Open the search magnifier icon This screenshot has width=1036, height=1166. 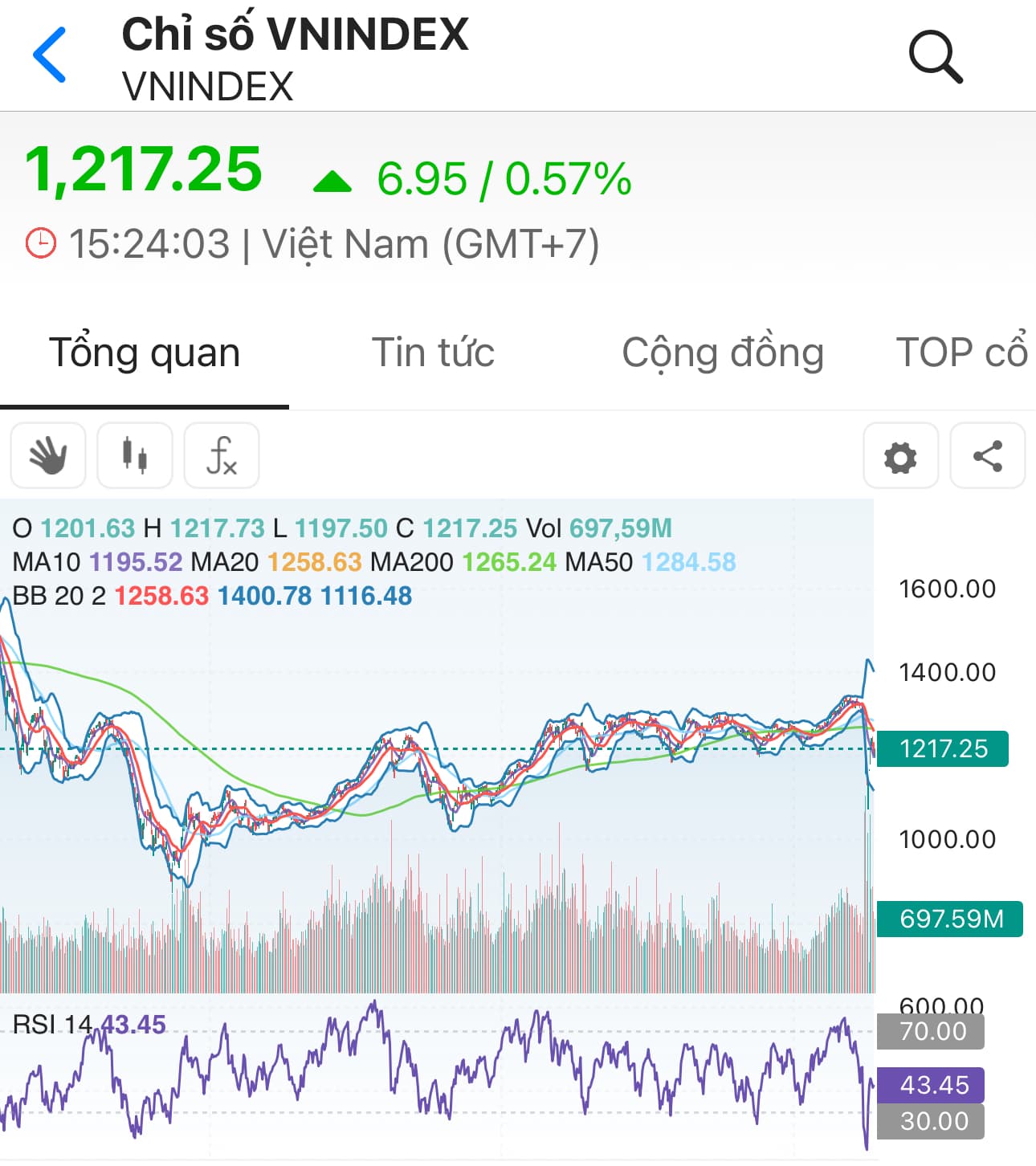tap(935, 57)
